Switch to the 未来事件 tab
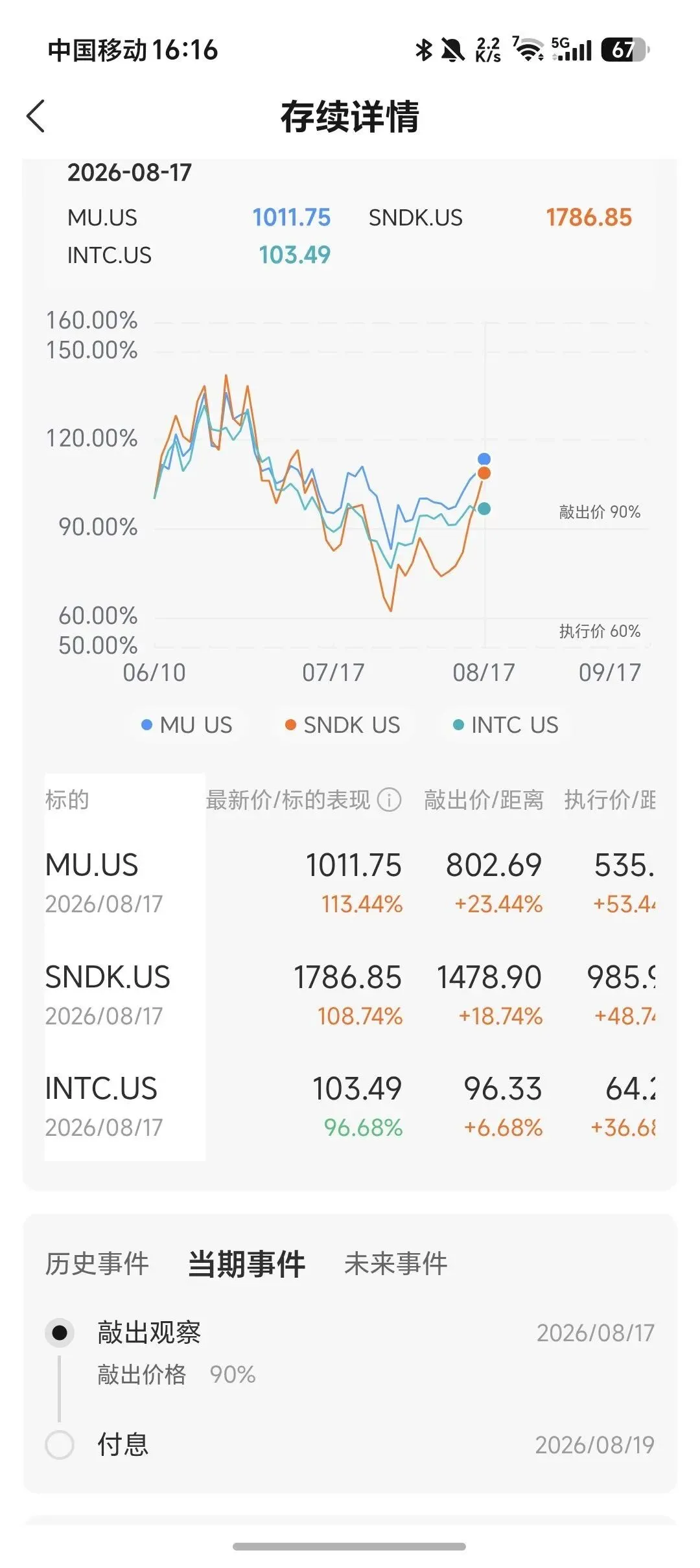Viewport: 700px width, 1568px height. [x=395, y=1263]
